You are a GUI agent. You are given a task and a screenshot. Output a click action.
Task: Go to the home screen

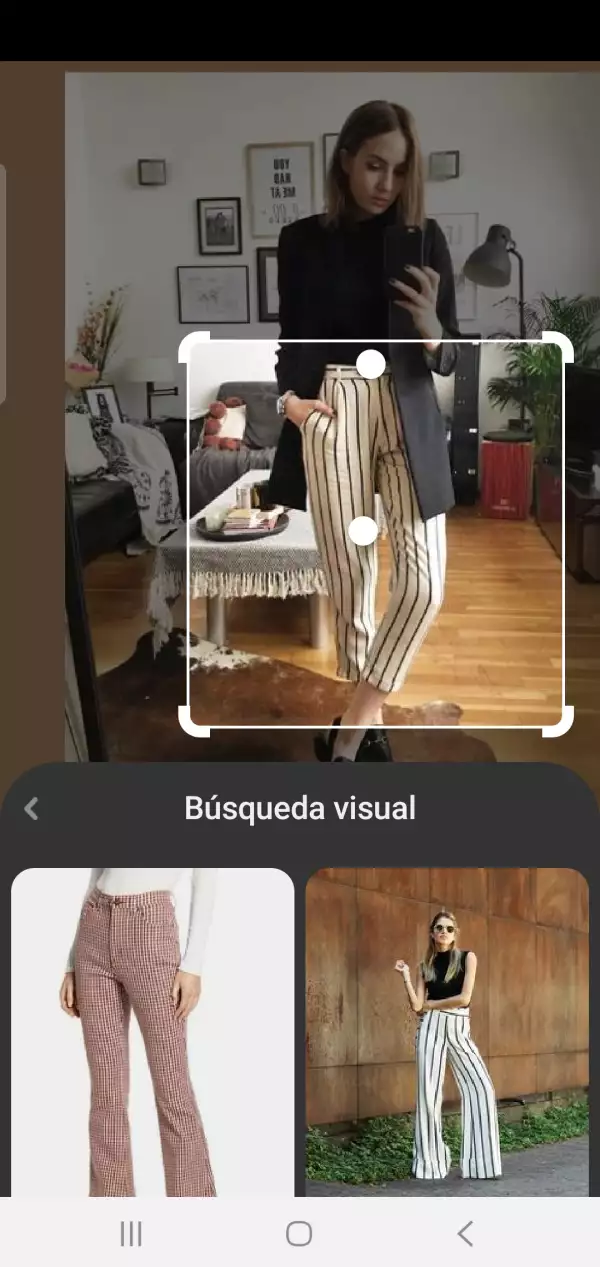299,1233
